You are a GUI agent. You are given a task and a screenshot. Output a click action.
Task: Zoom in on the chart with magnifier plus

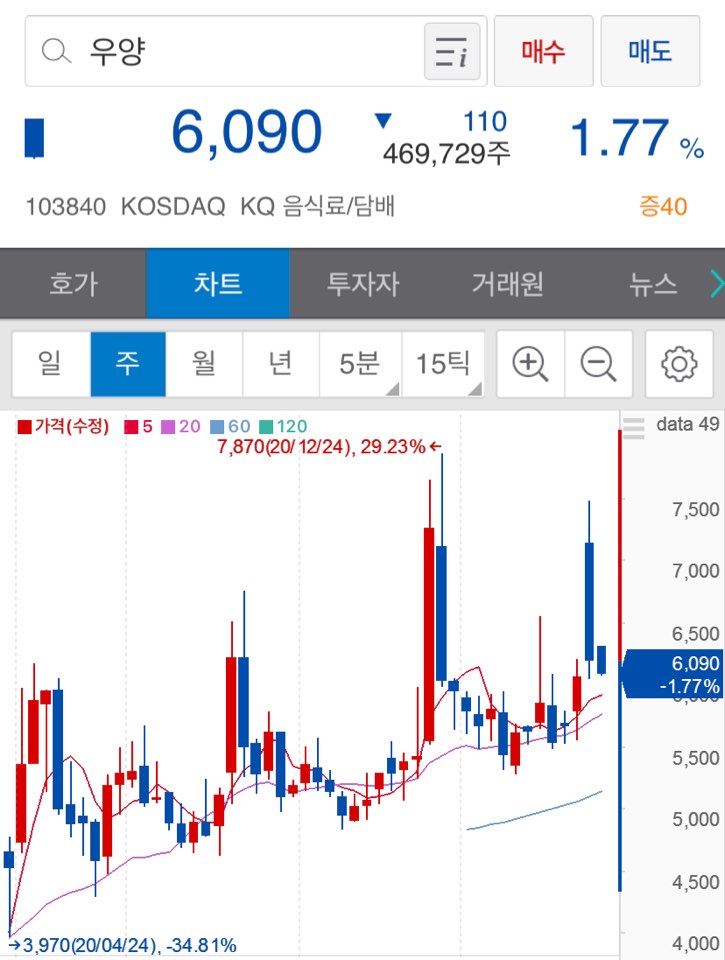[530, 364]
